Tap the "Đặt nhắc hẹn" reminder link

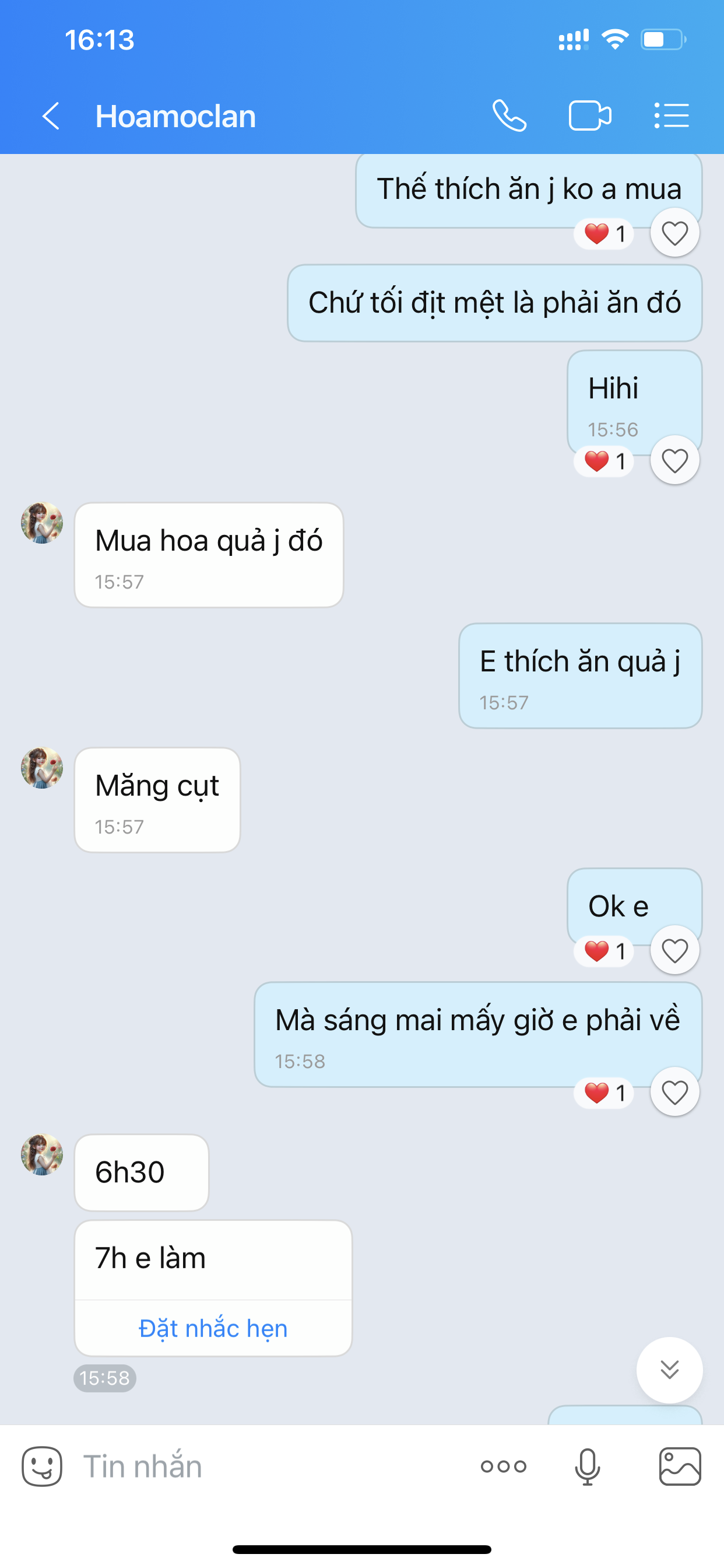point(213,1328)
